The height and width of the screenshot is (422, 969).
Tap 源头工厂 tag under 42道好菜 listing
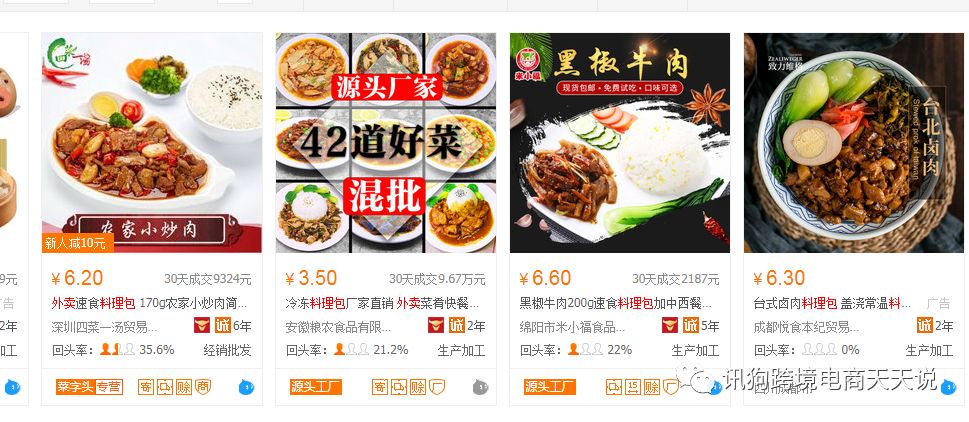[316, 387]
